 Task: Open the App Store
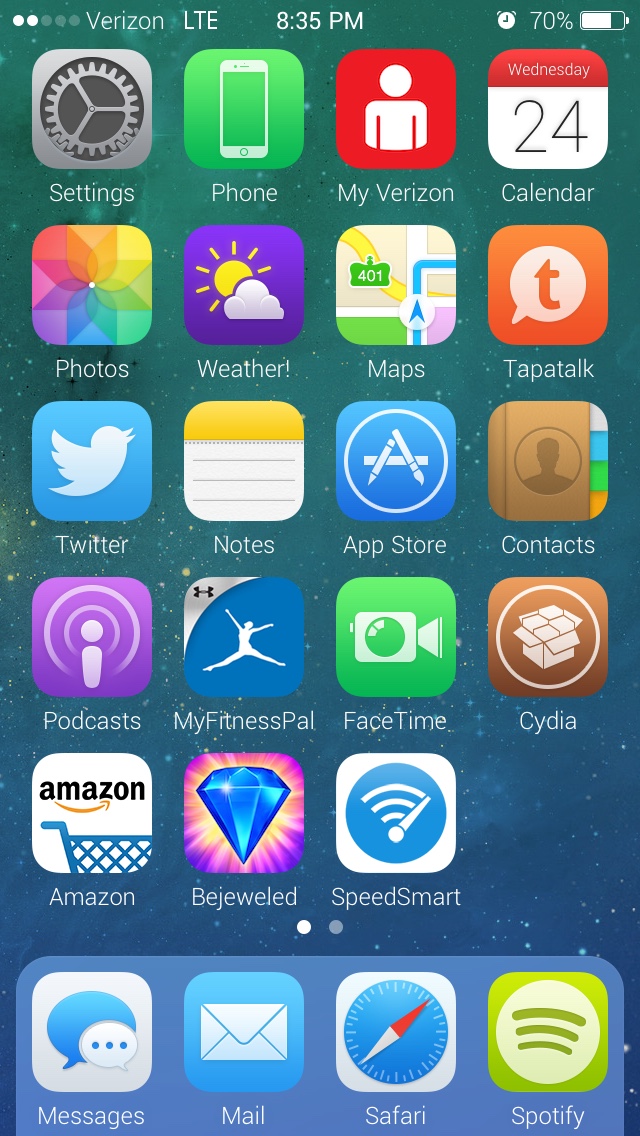pyautogui.click(x=396, y=461)
